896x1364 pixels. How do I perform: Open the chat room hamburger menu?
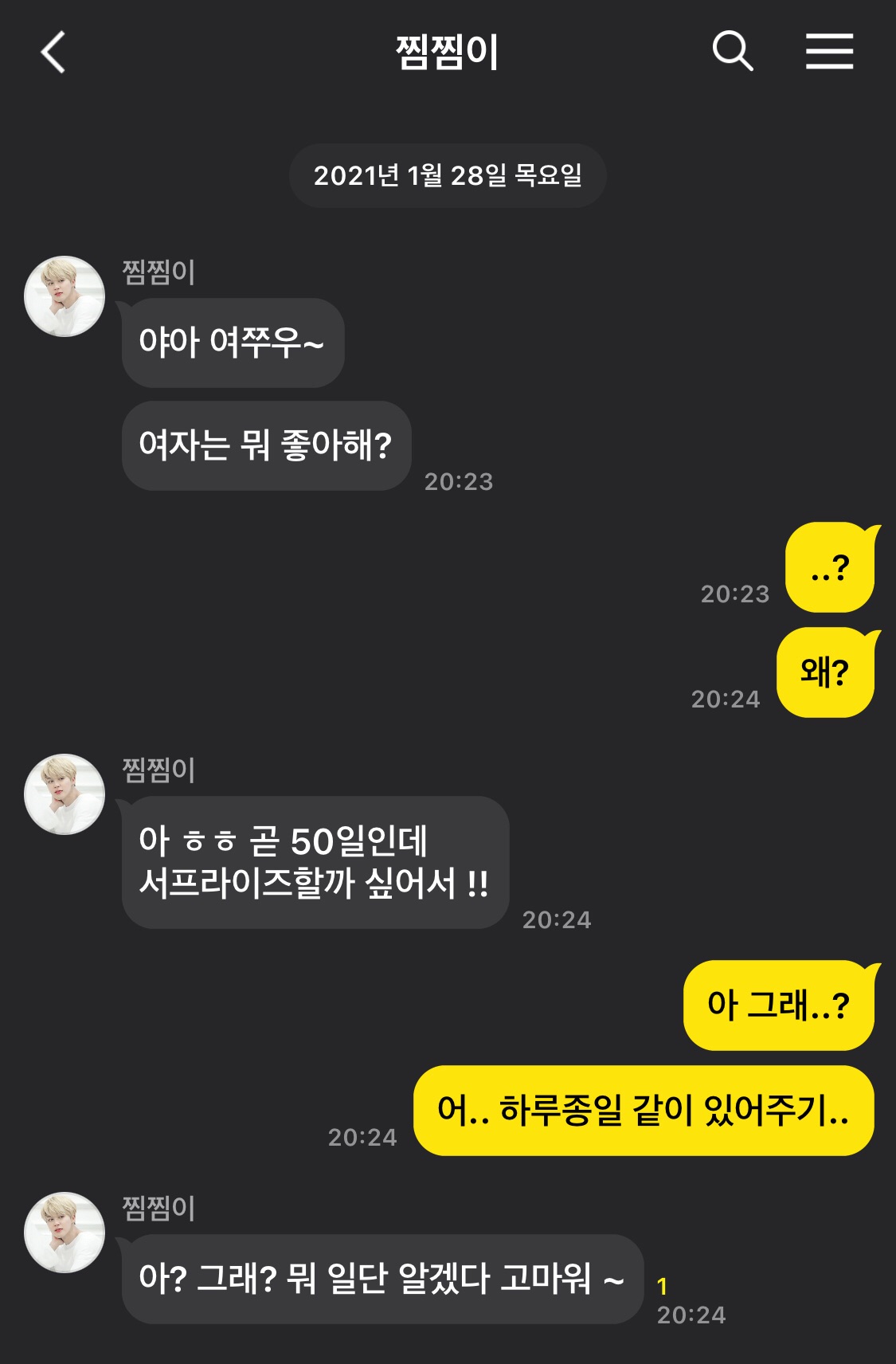829,52
